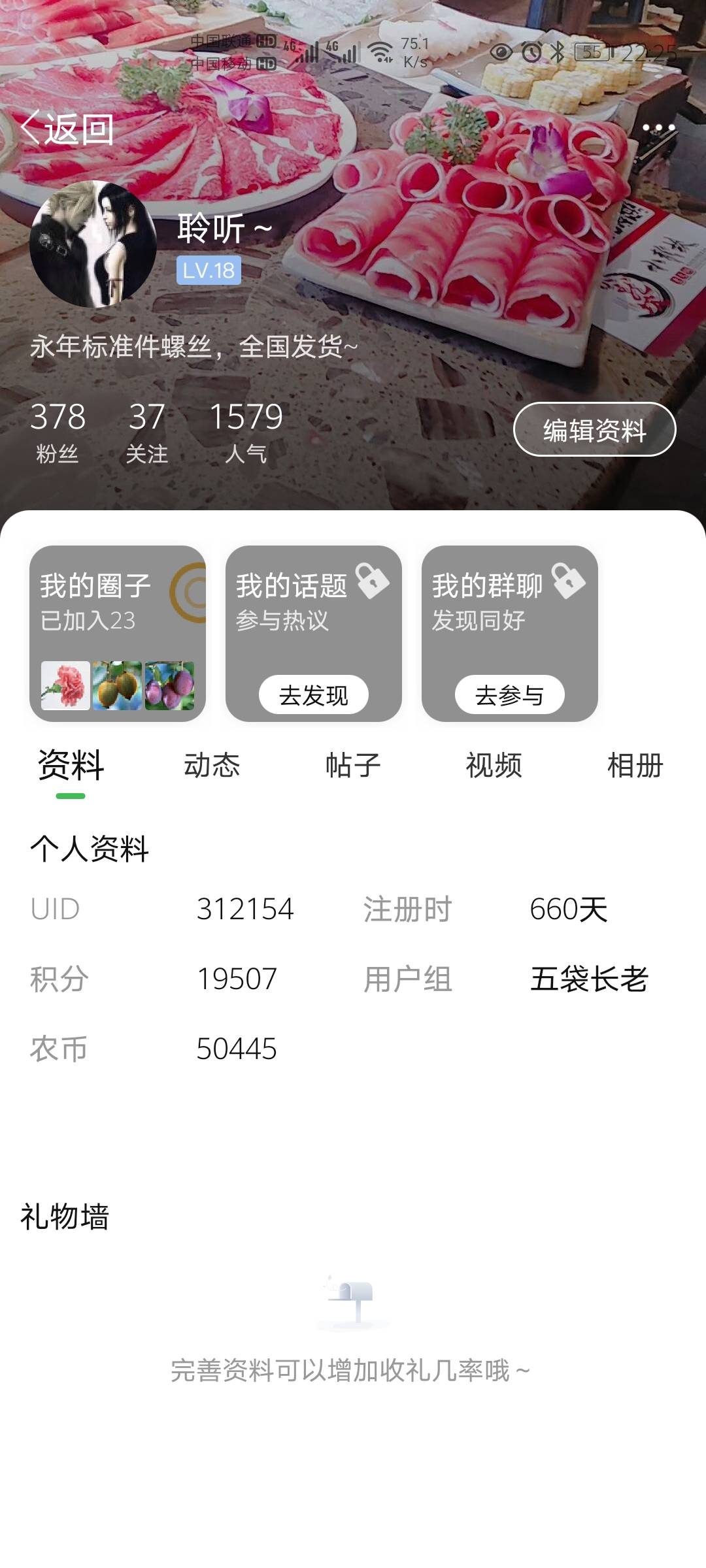Switch to the 视频 tab
The width and height of the screenshot is (706, 1568).
point(494,765)
